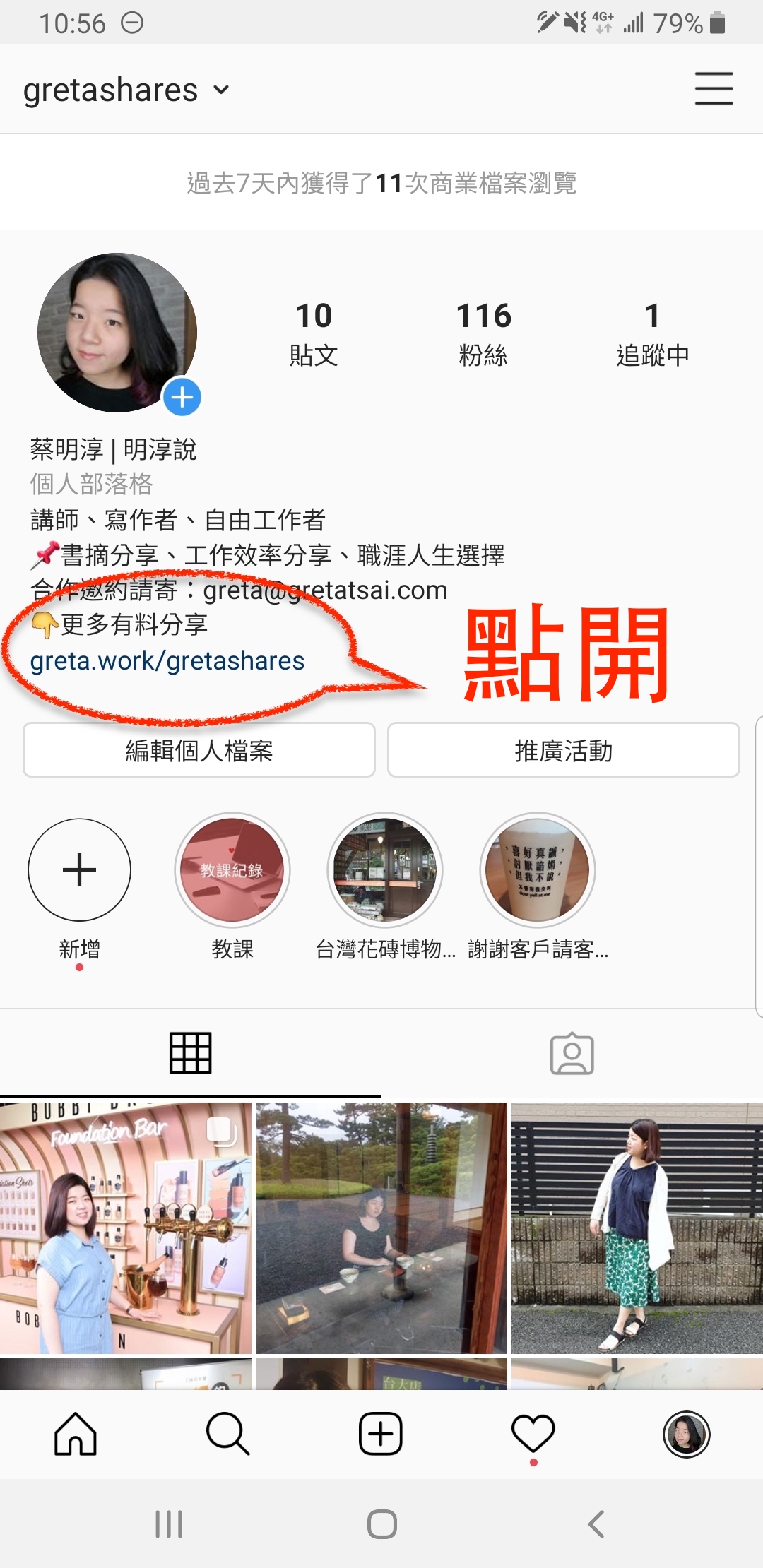Open the post of woman in green skirt
The height and width of the screenshot is (1568, 763).
(637, 1228)
